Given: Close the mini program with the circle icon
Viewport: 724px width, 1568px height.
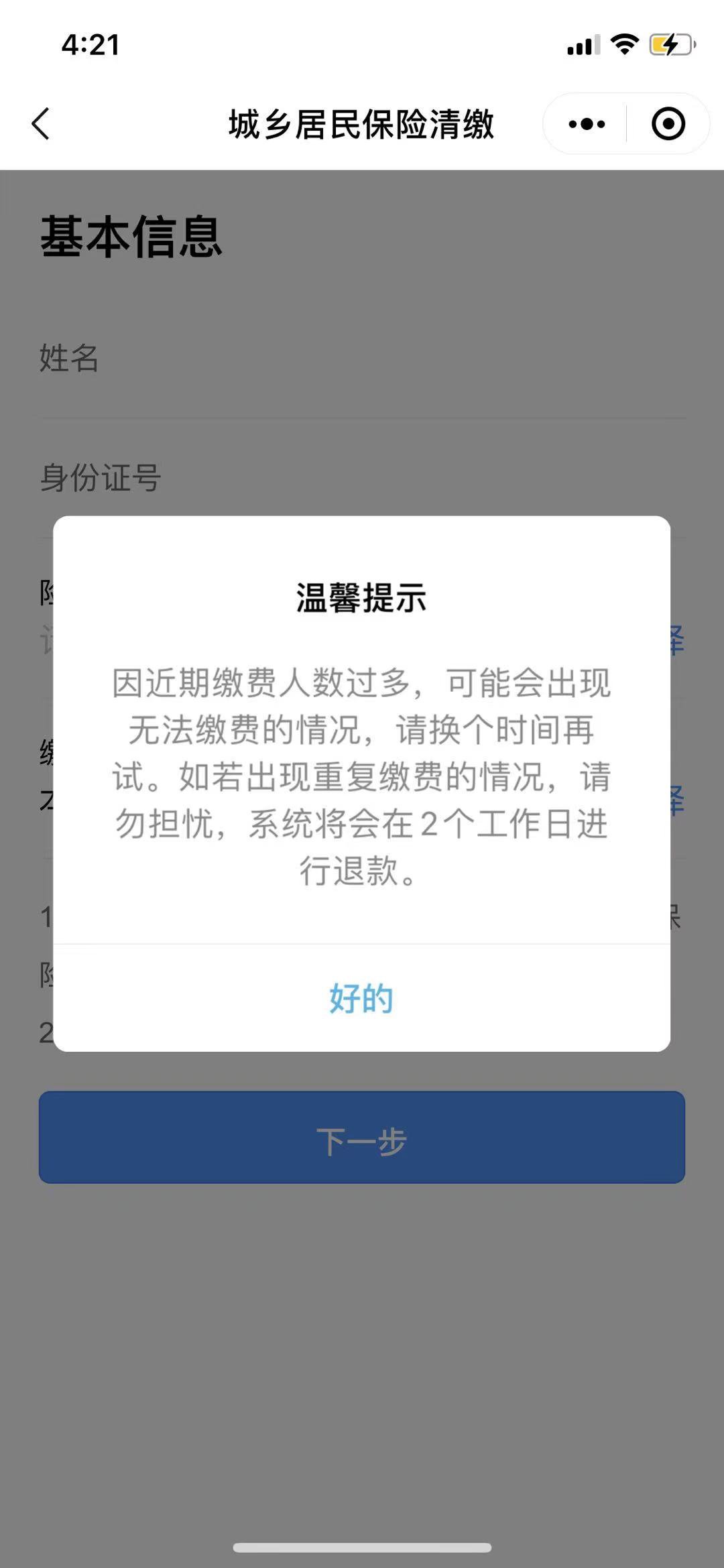Looking at the screenshot, I should point(668,124).
